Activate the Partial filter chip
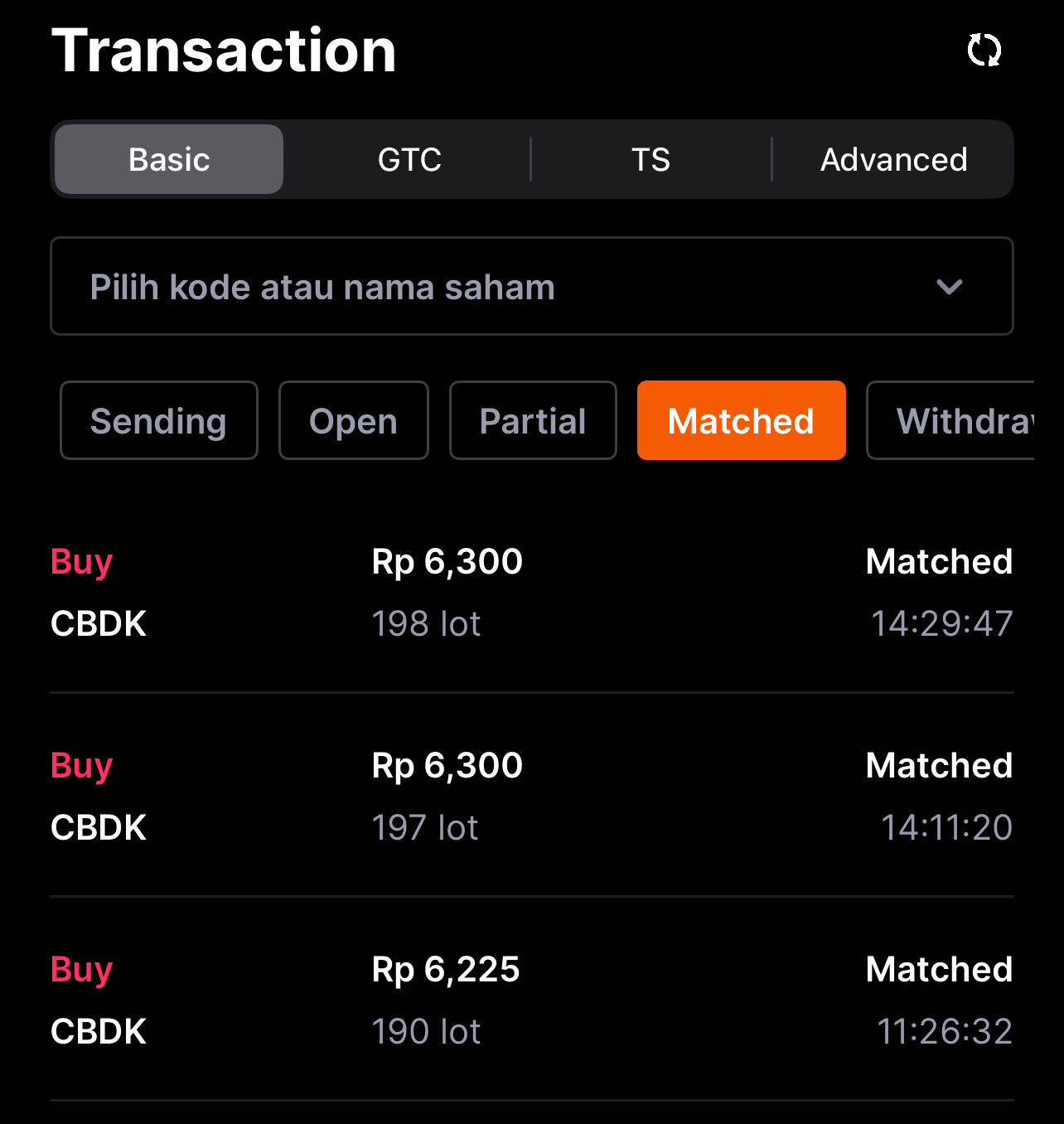 [532, 420]
